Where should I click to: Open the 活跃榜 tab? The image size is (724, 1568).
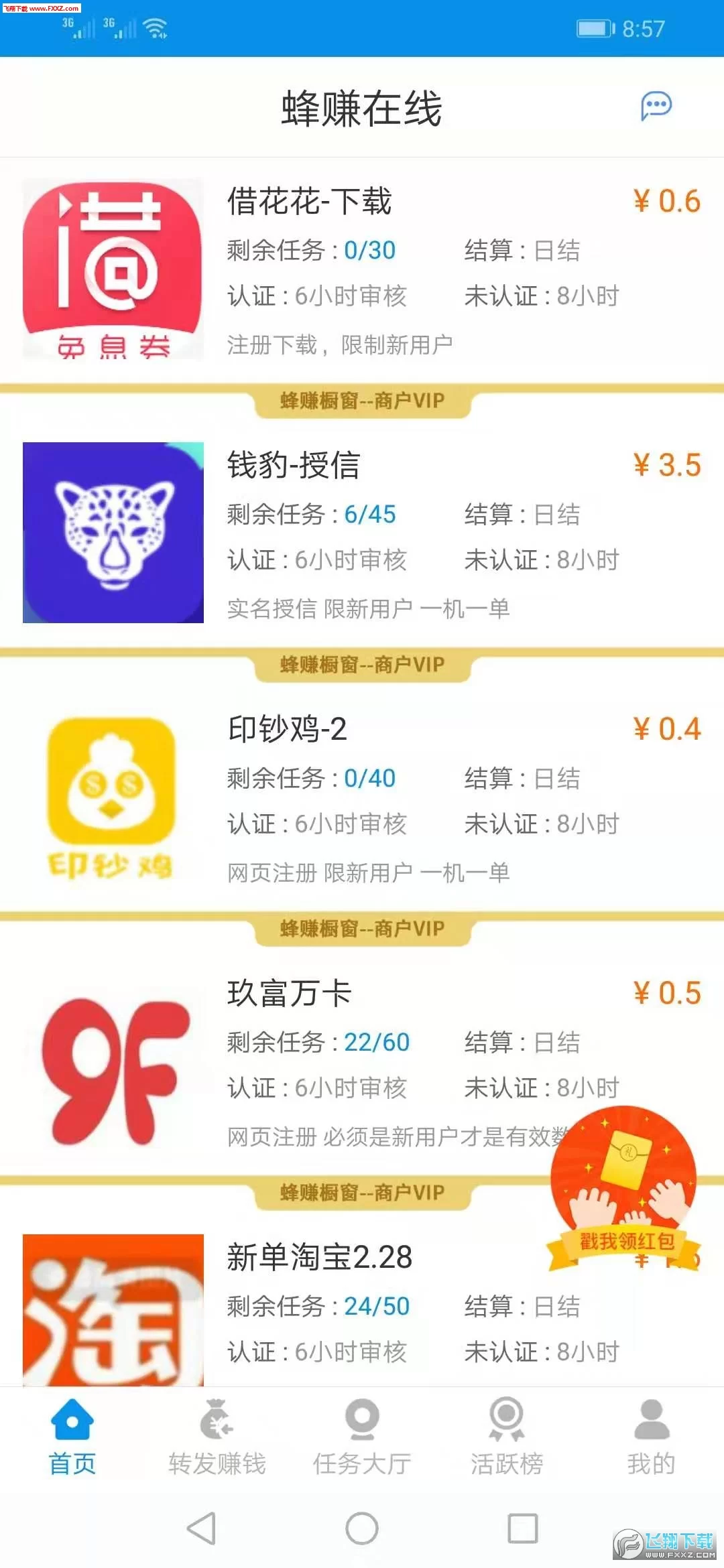[x=507, y=1436]
